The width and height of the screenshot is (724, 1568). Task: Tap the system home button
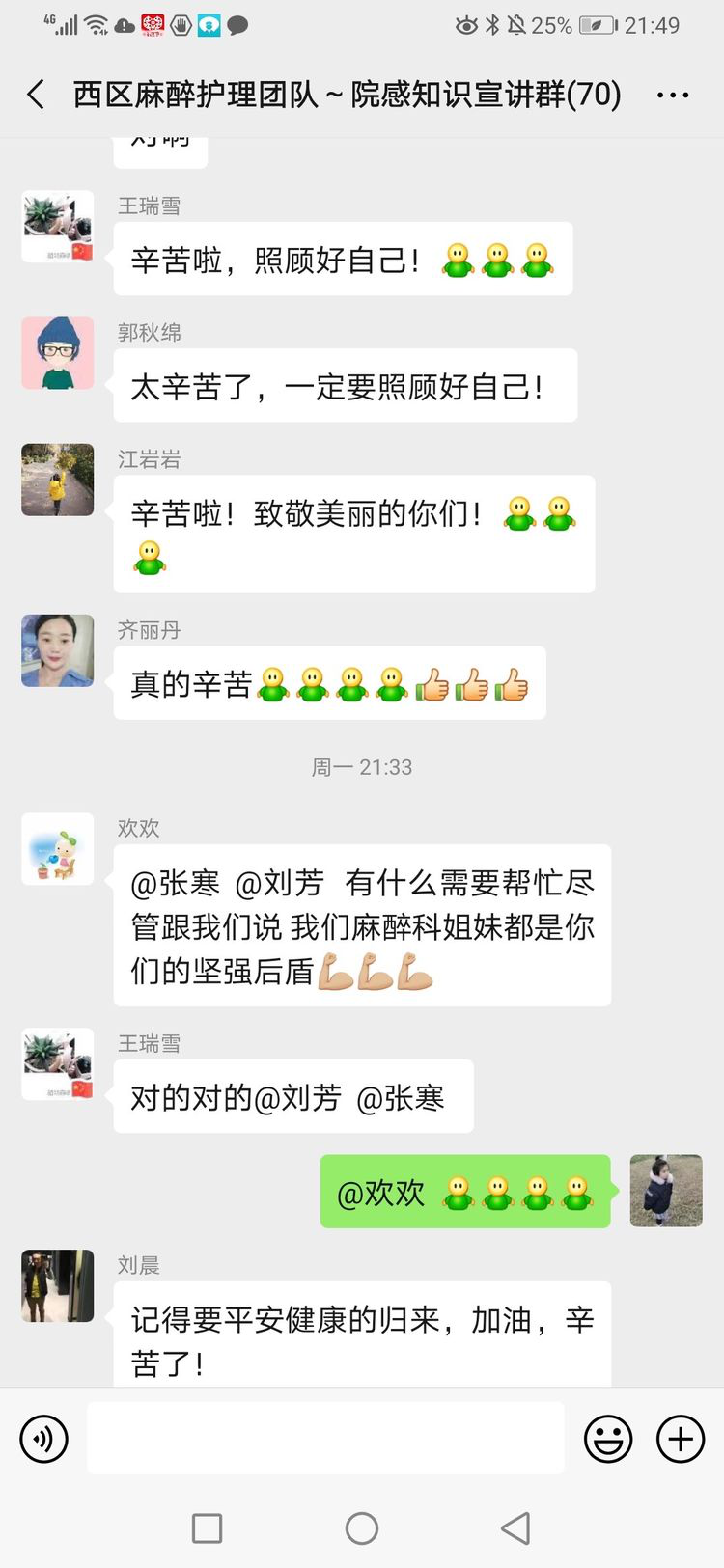(x=362, y=1527)
